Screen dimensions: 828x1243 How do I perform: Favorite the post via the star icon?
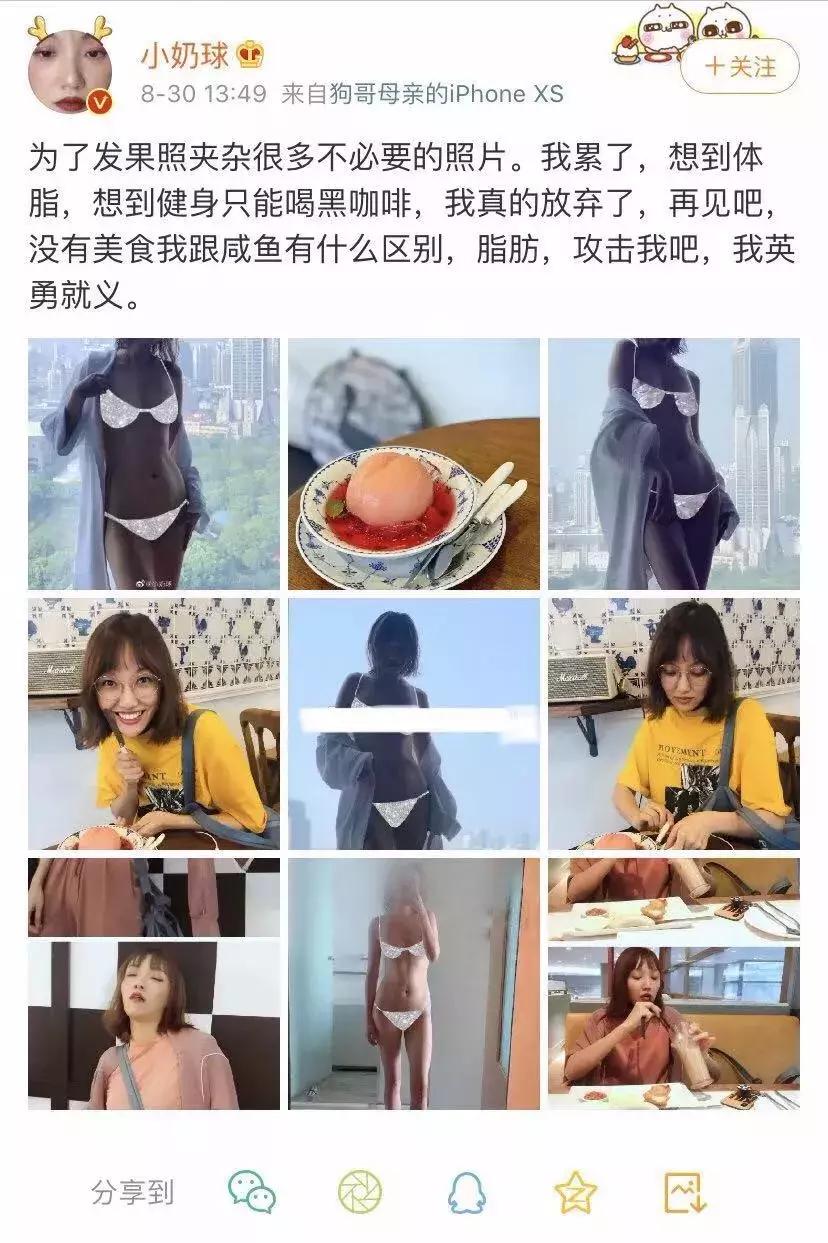573,1190
